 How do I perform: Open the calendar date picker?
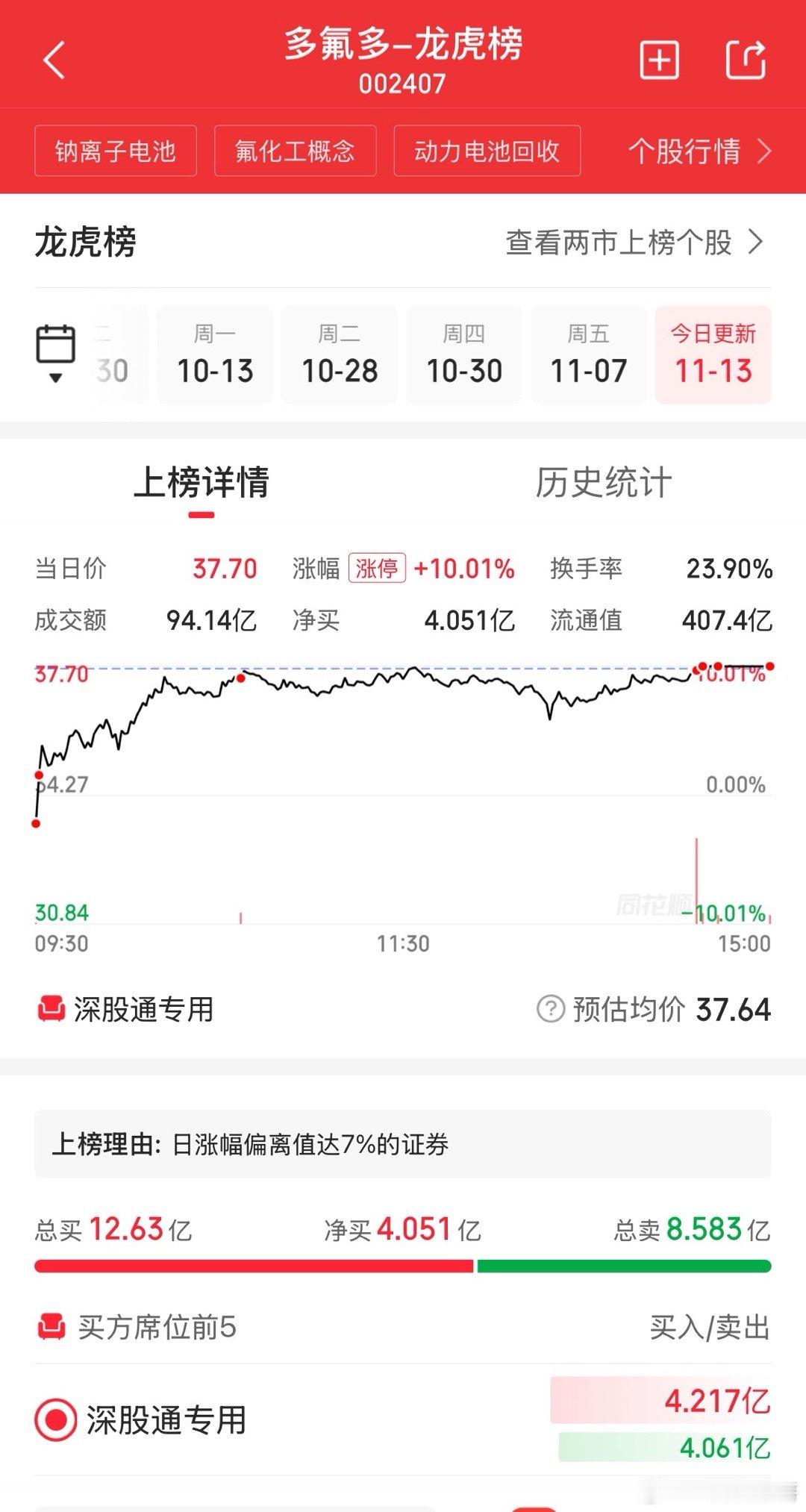56,354
